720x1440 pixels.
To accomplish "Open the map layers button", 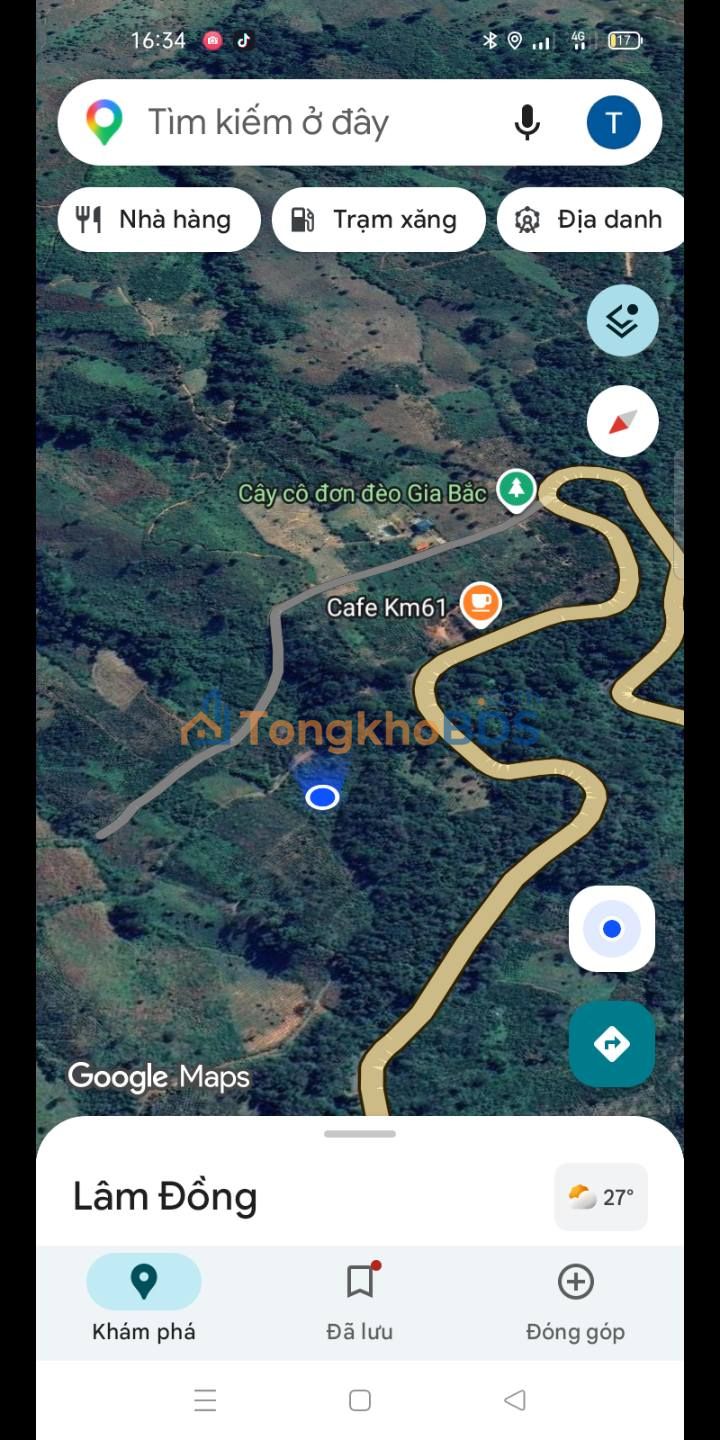I will pyautogui.click(x=622, y=321).
